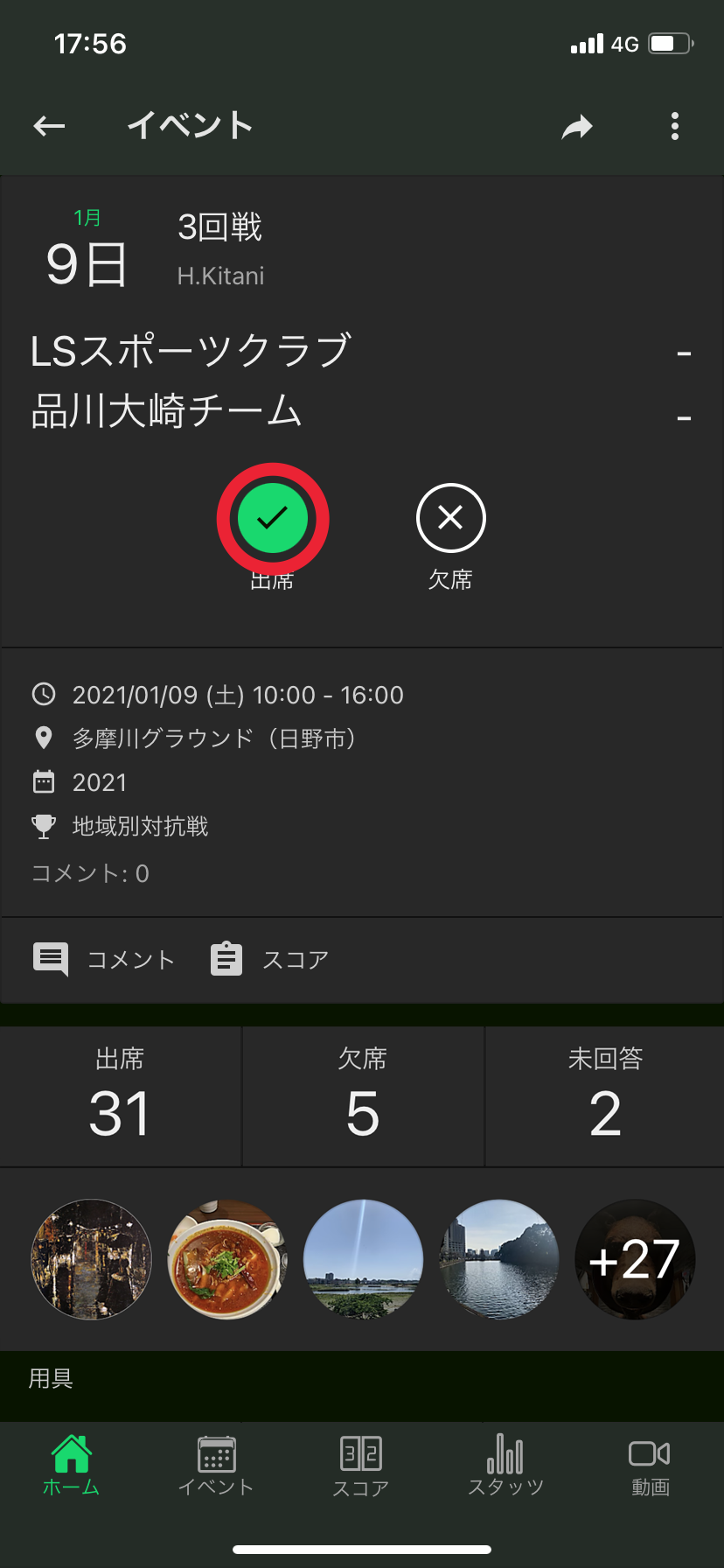This screenshot has width=724, height=1568.
Task: Switch to the 動画 tab
Action: tap(651, 1466)
